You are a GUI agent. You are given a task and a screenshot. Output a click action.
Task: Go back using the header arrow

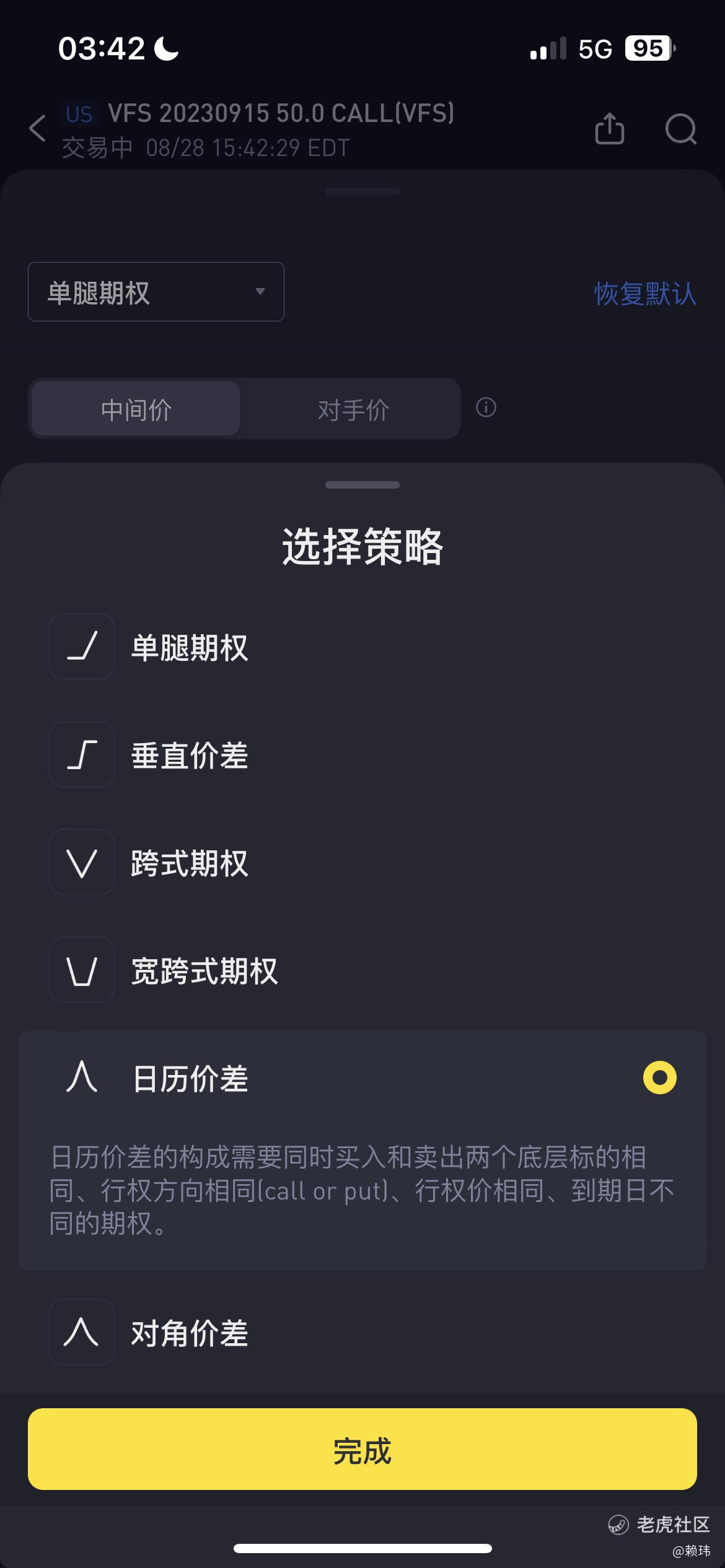click(38, 128)
